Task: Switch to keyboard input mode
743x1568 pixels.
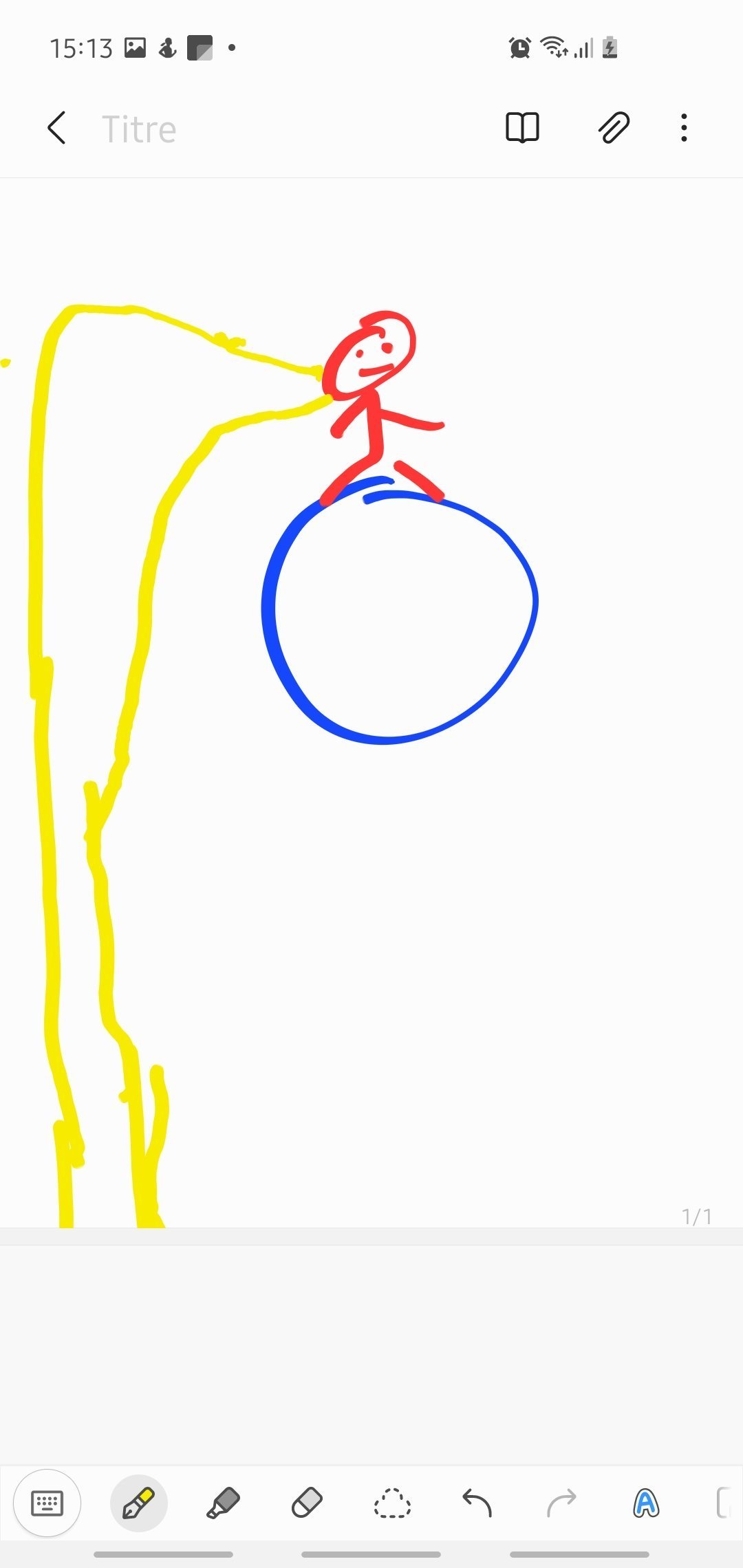Action: coord(47,1503)
